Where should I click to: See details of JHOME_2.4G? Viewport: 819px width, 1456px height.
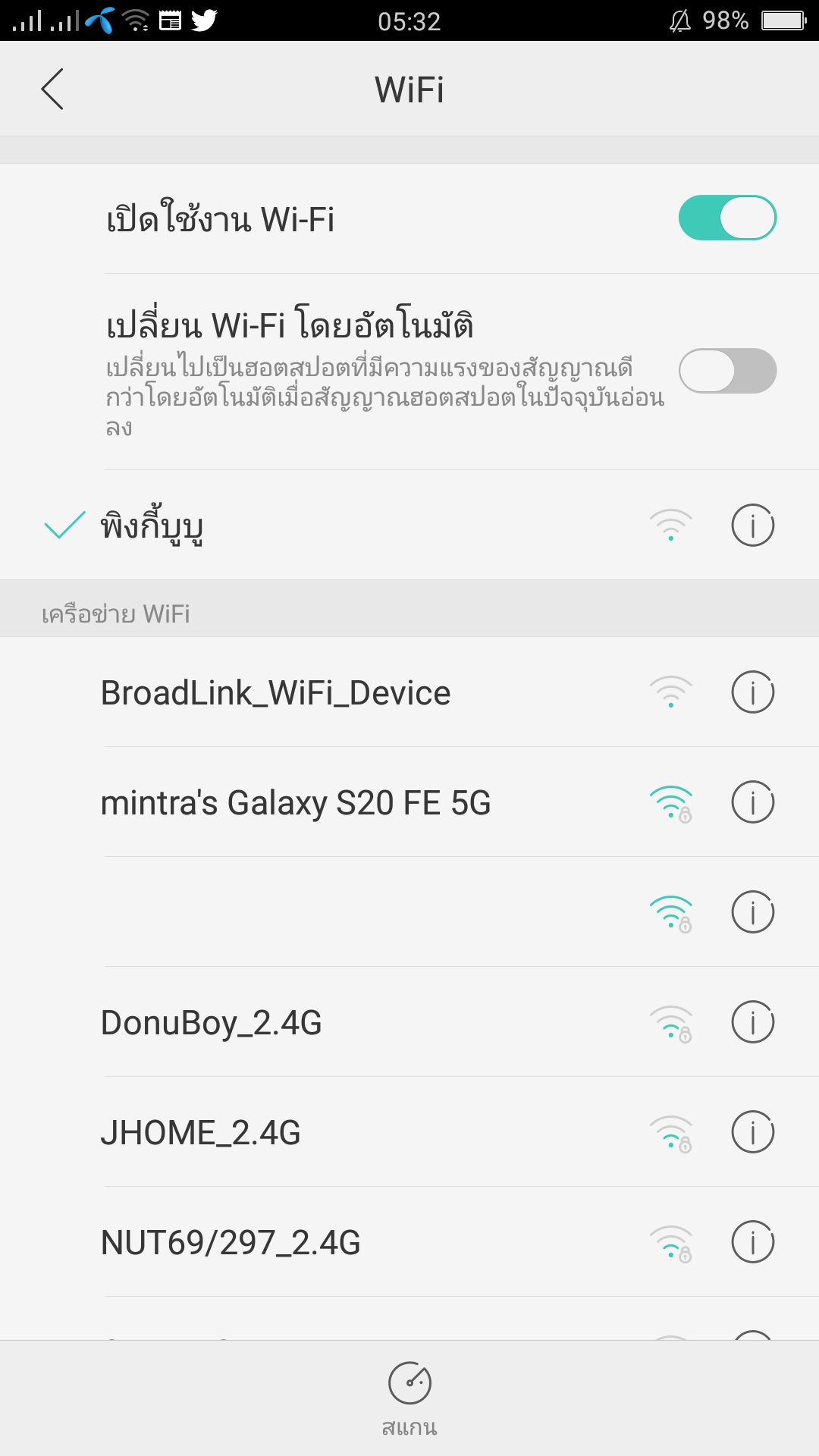752,1132
